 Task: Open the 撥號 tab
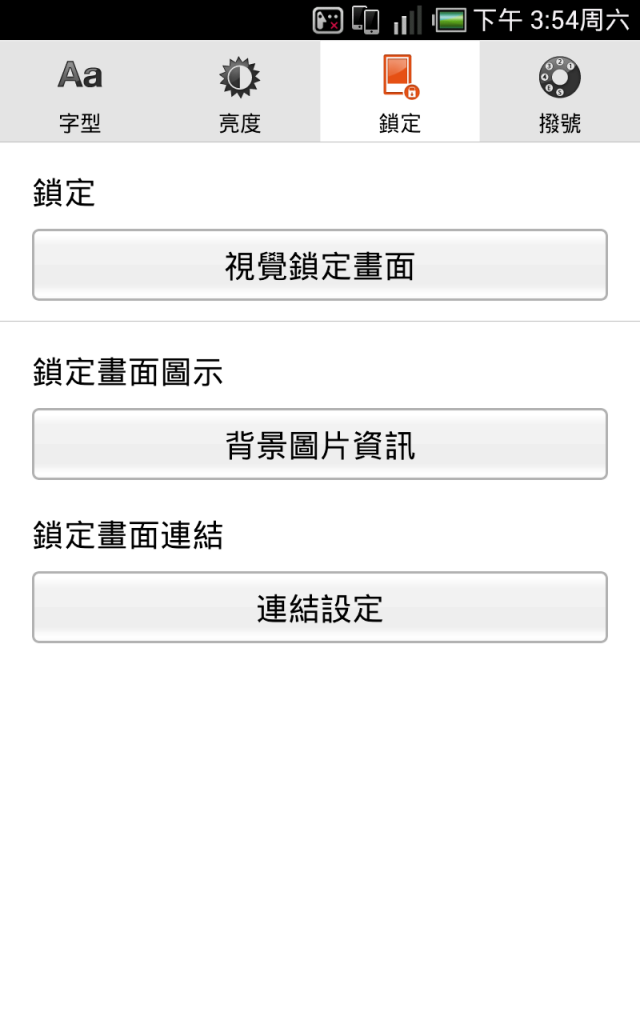560,92
